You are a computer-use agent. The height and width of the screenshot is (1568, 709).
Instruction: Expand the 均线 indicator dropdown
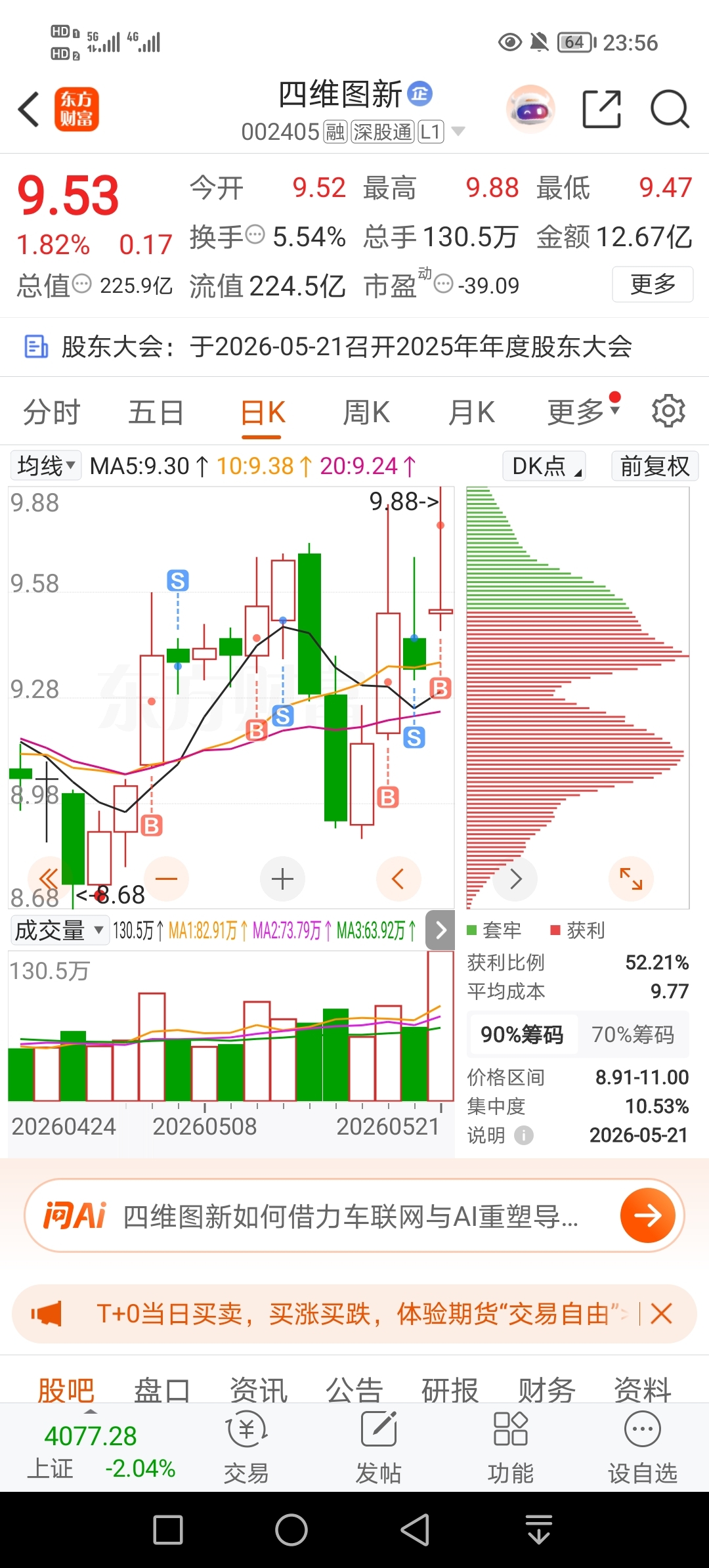[46, 466]
